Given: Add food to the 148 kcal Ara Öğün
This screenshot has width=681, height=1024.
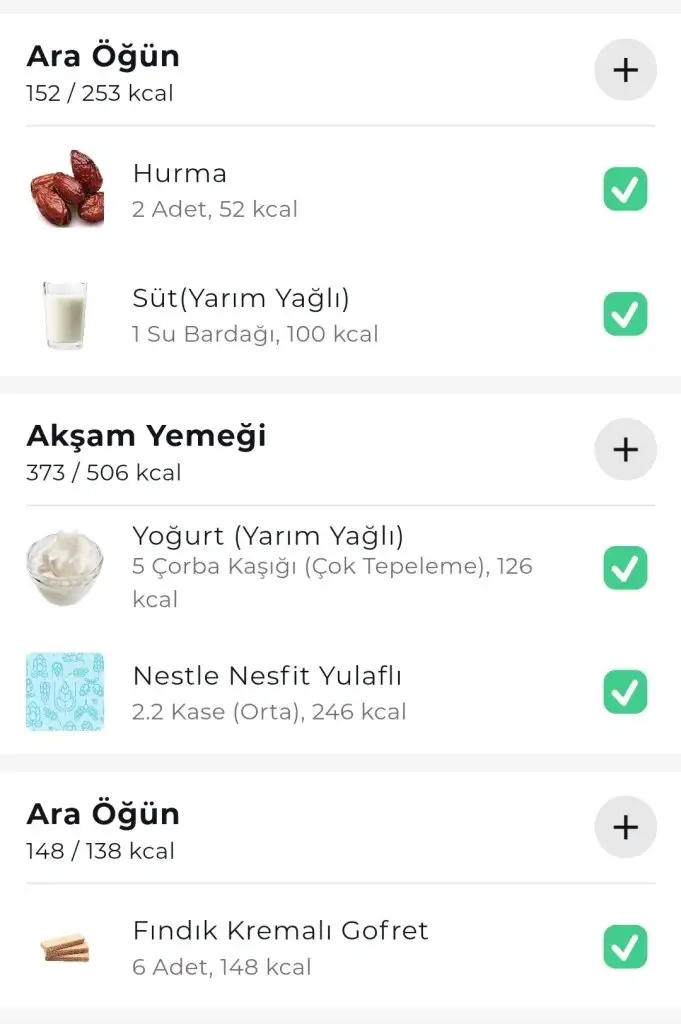Looking at the screenshot, I should click(x=625, y=827).
